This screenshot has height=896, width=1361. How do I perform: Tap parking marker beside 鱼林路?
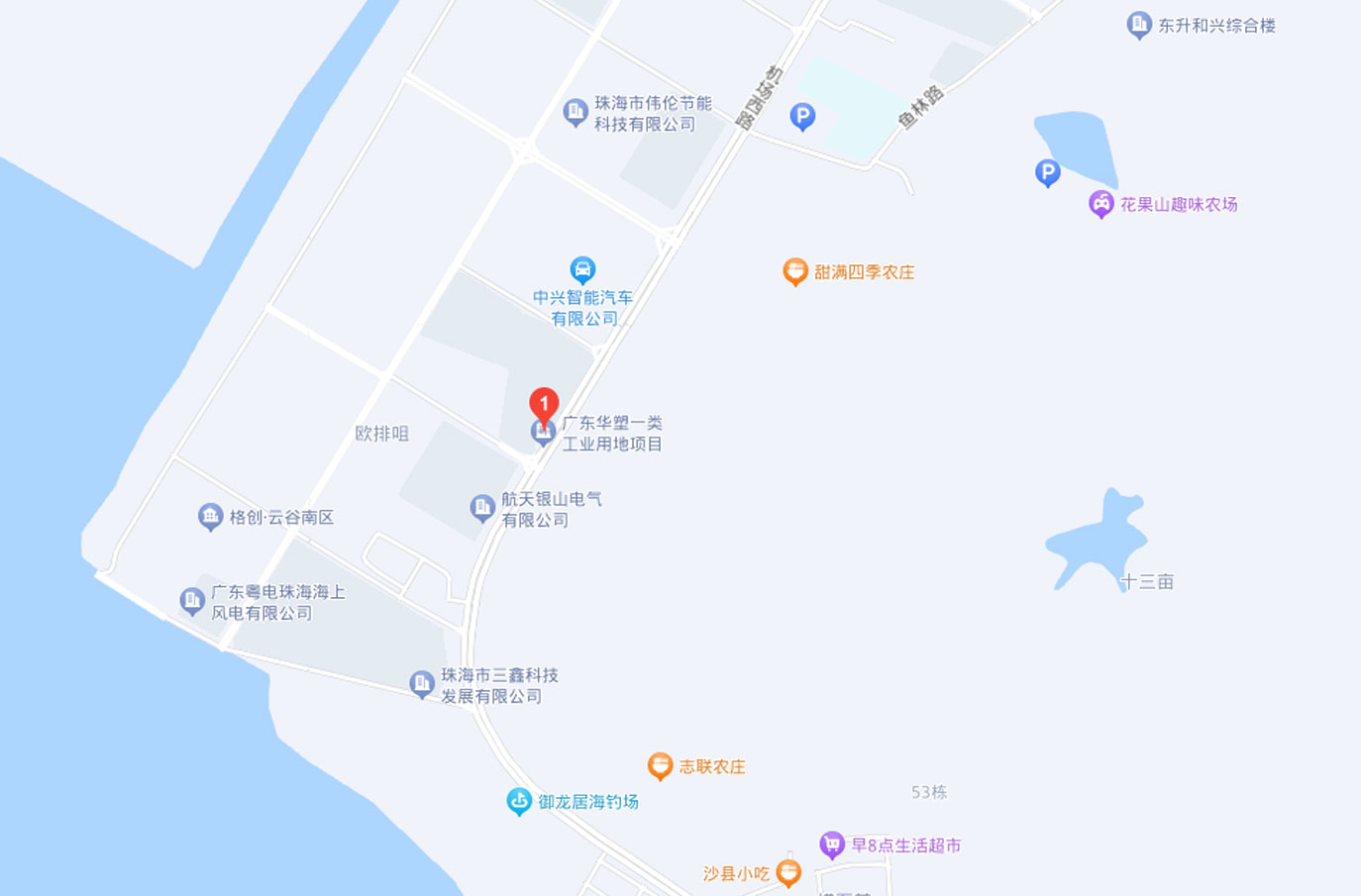coord(802,117)
